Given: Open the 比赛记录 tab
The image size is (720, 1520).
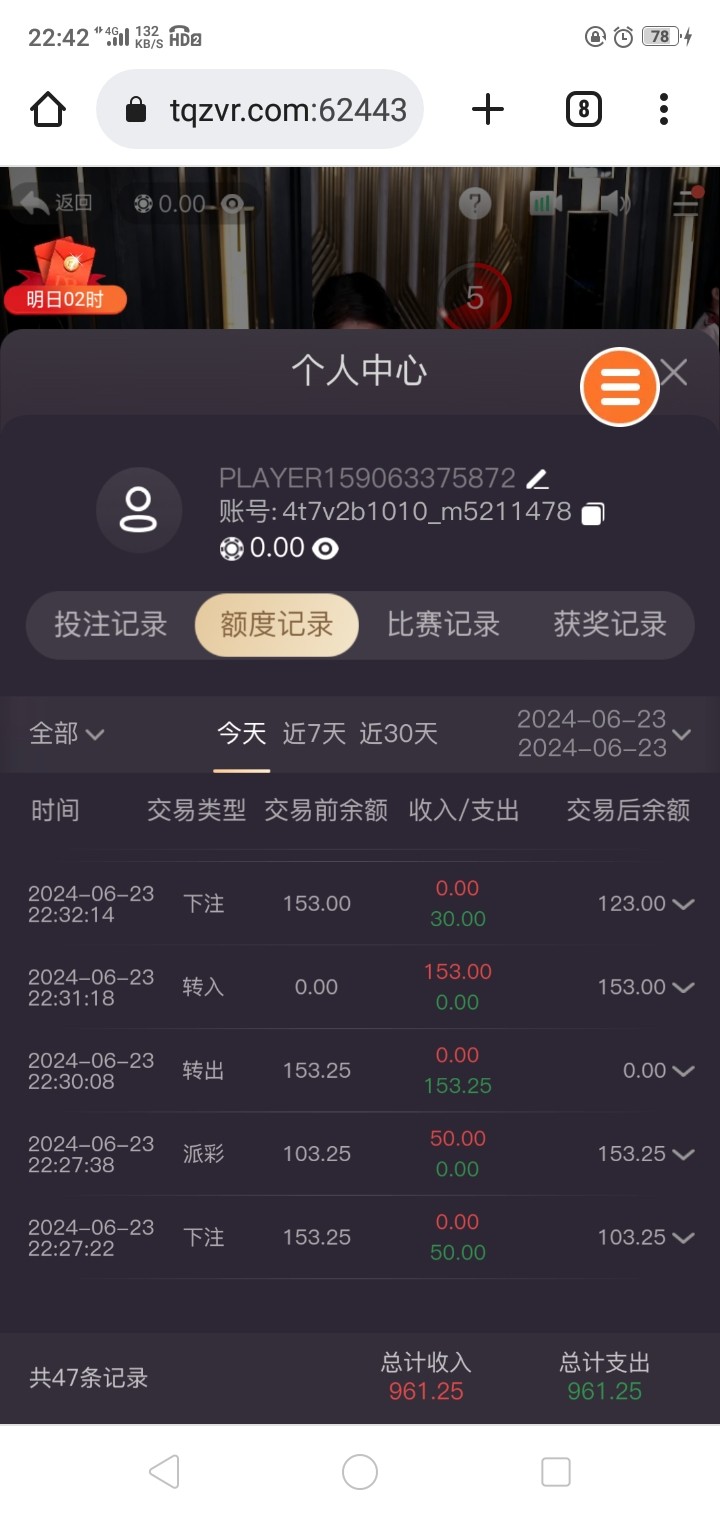Looking at the screenshot, I should coord(443,625).
